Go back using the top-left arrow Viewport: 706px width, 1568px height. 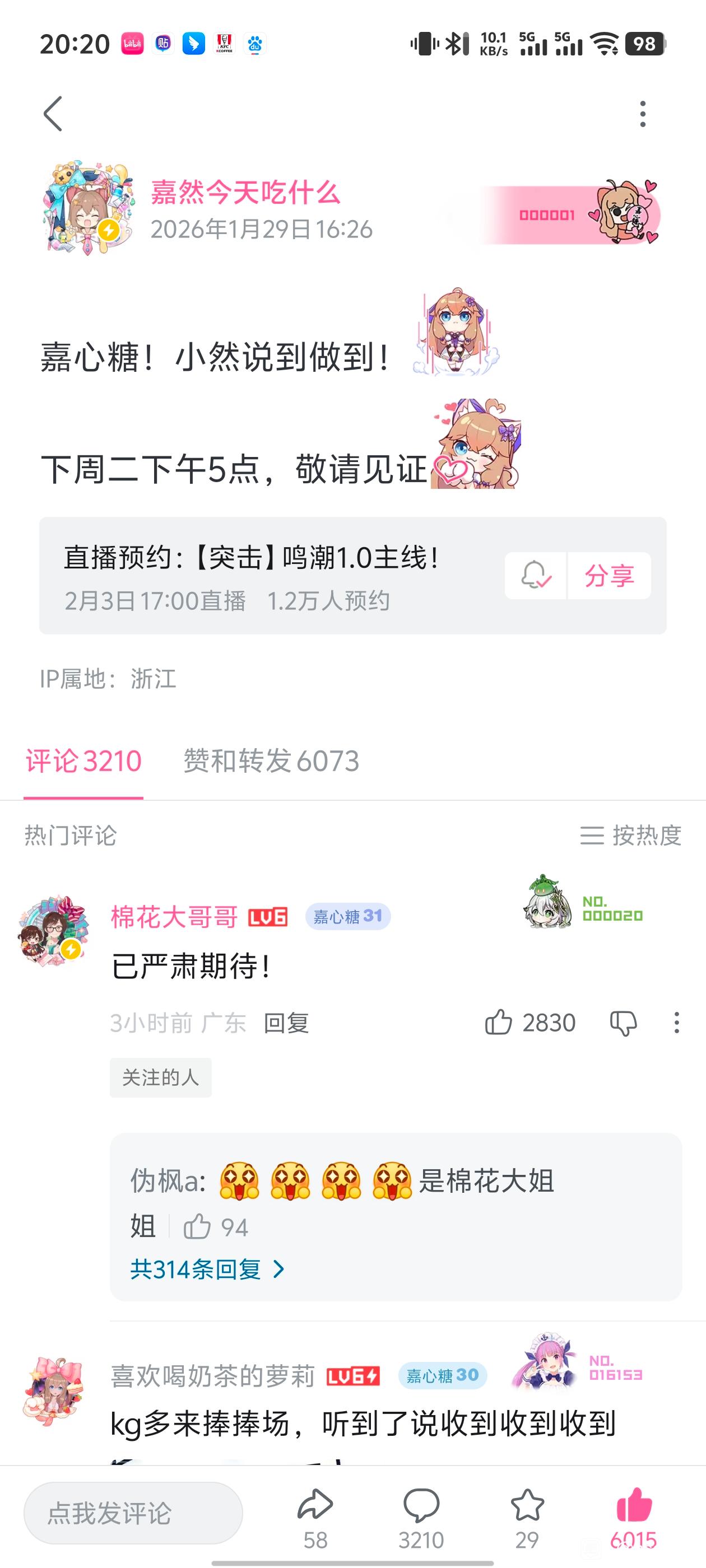[x=53, y=114]
